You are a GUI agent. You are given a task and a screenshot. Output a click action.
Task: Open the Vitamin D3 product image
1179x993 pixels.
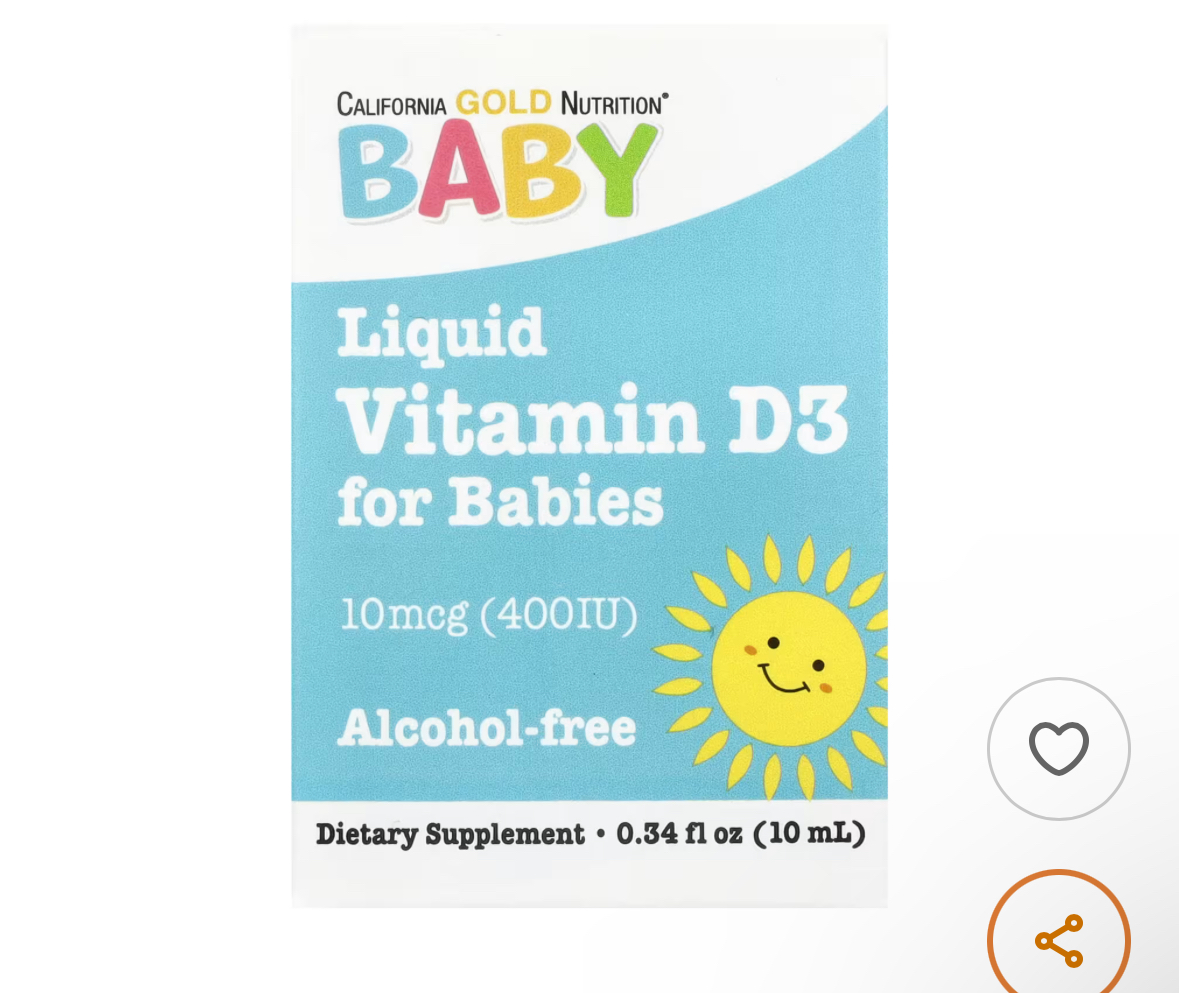(x=589, y=466)
